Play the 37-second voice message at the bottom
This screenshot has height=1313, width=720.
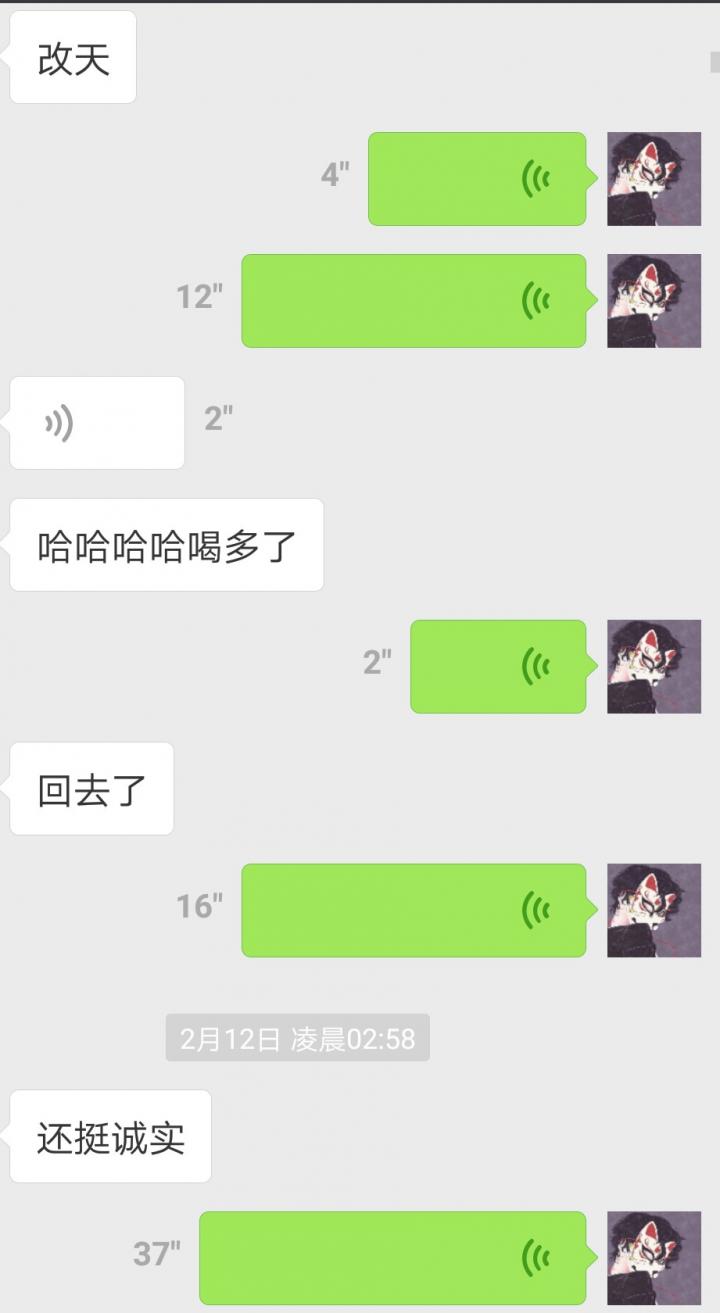point(393,1257)
